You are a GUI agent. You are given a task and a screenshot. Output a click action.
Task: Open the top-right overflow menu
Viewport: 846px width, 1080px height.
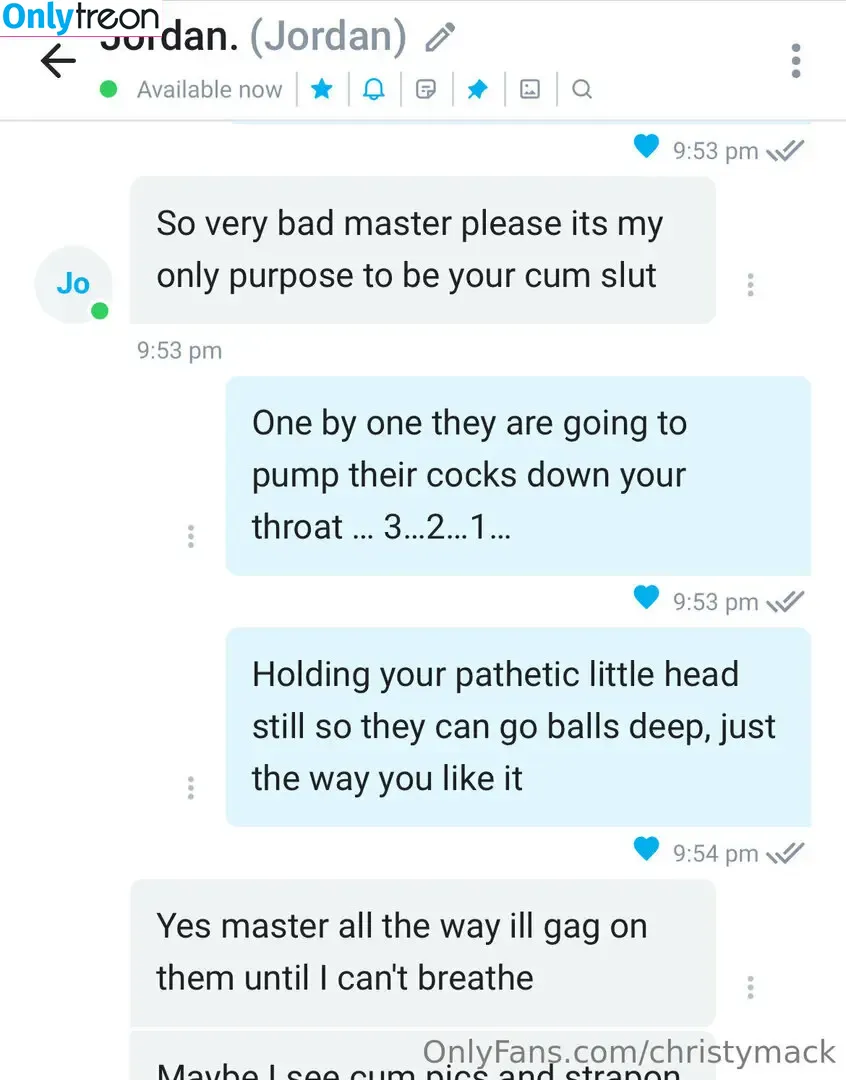(795, 61)
